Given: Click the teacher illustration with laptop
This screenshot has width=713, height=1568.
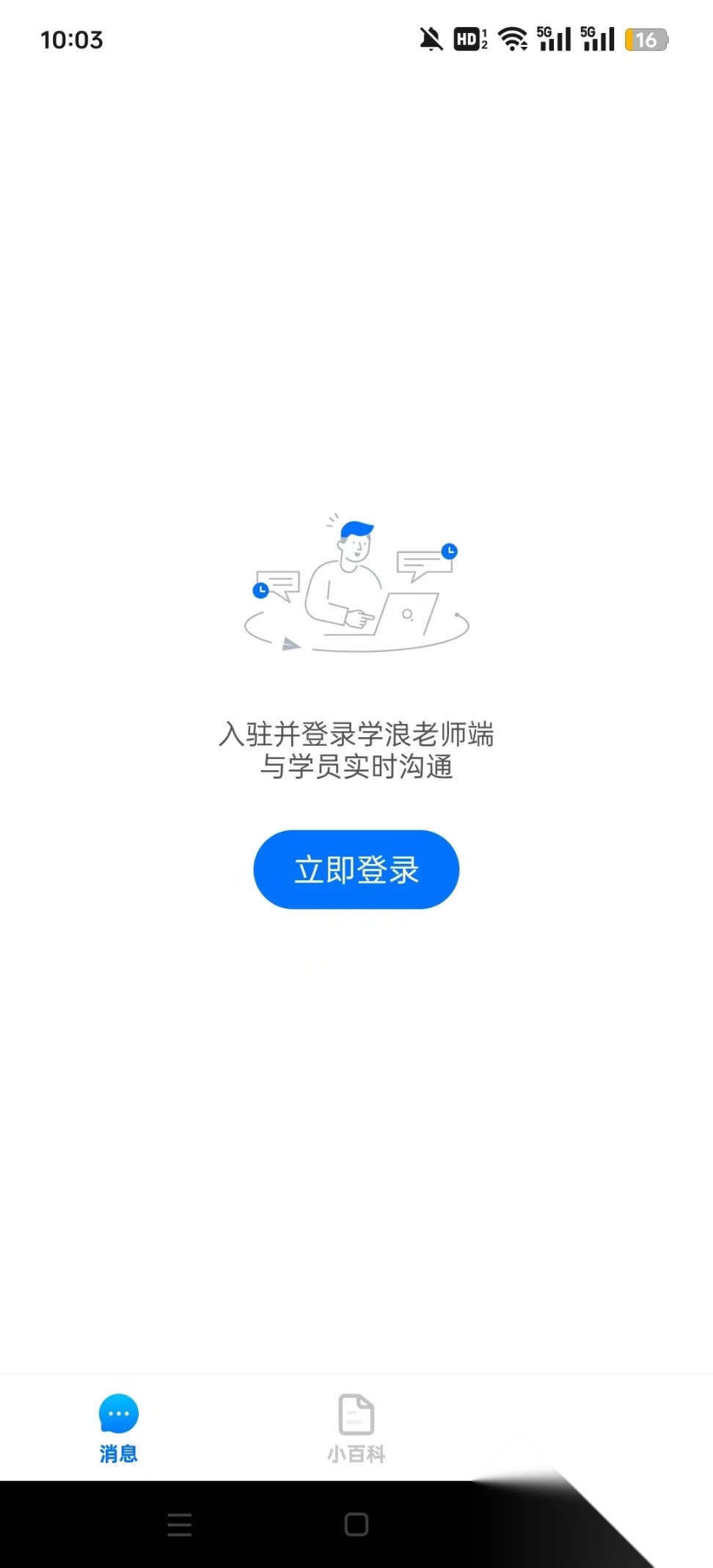Looking at the screenshot, I should pos(352,579).
